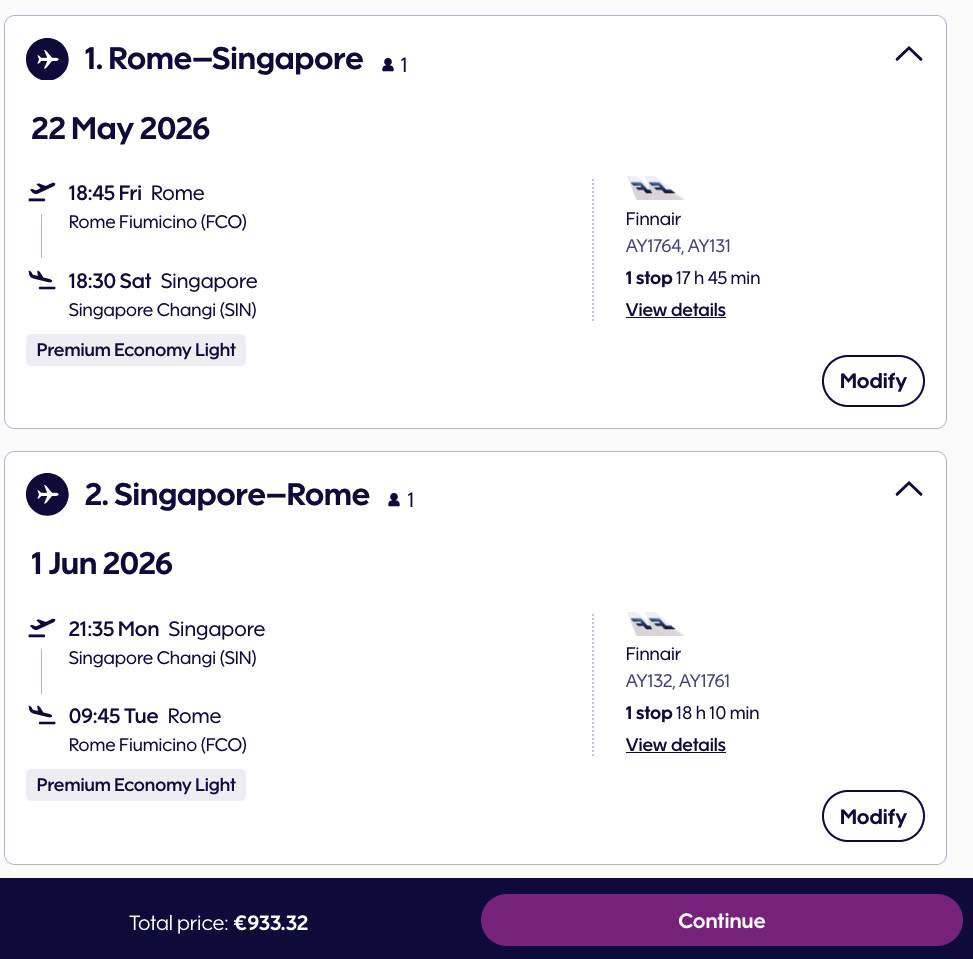Viewport: 973px width, 959px height.
Task: View details of the Rome–Singapore flight
Action: click(x=675, y=310)
